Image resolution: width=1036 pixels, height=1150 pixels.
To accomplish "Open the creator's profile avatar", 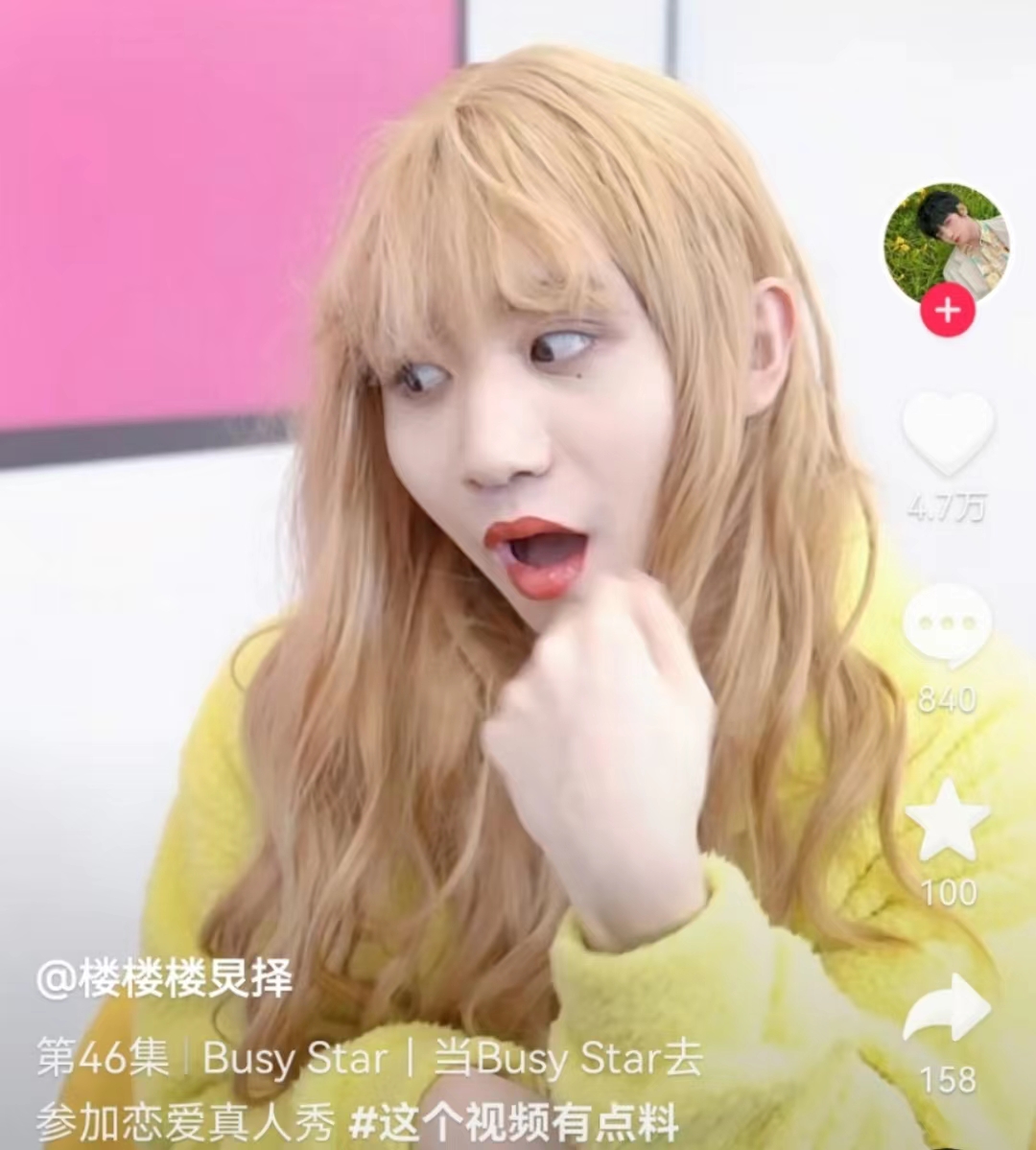I will [946, 241].
